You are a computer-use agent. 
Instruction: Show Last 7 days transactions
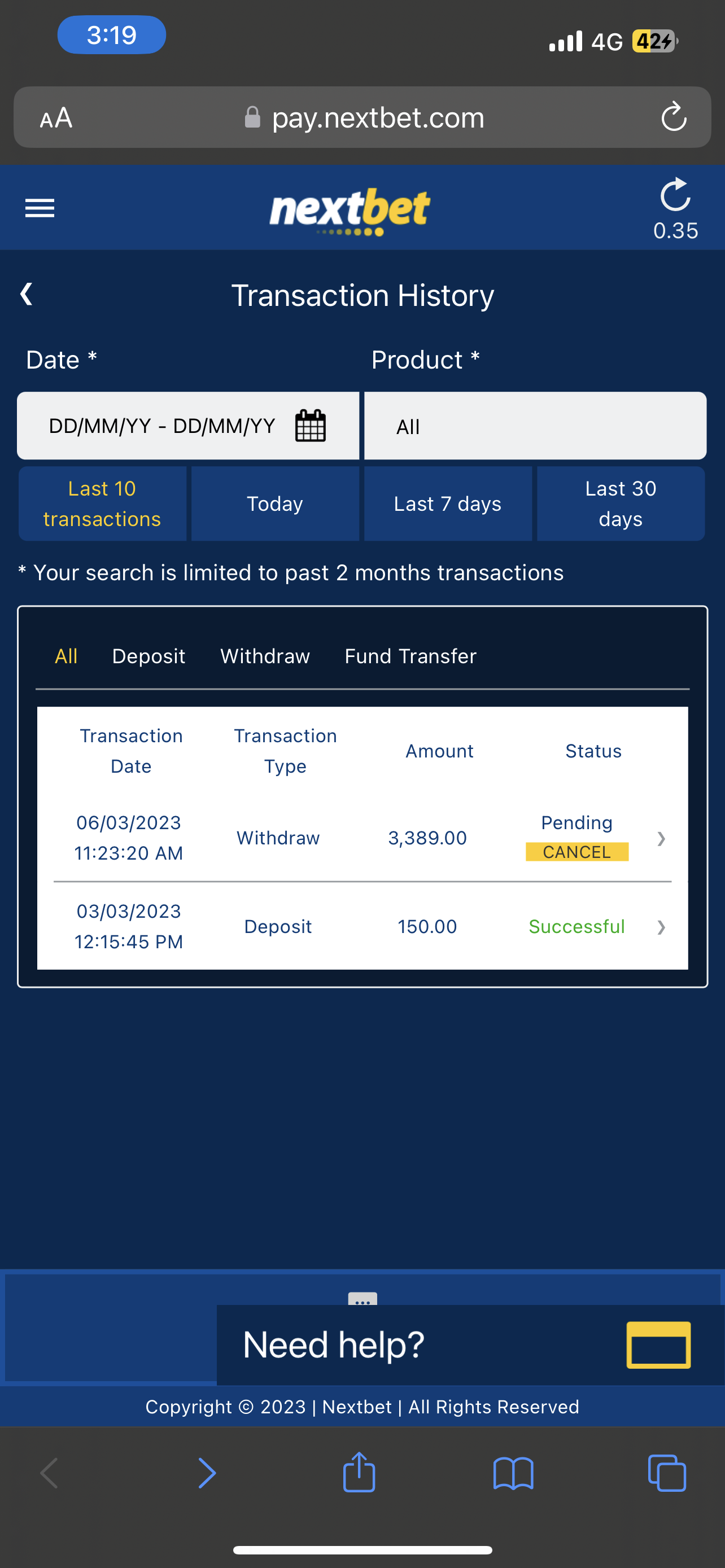tap(447, 503)
